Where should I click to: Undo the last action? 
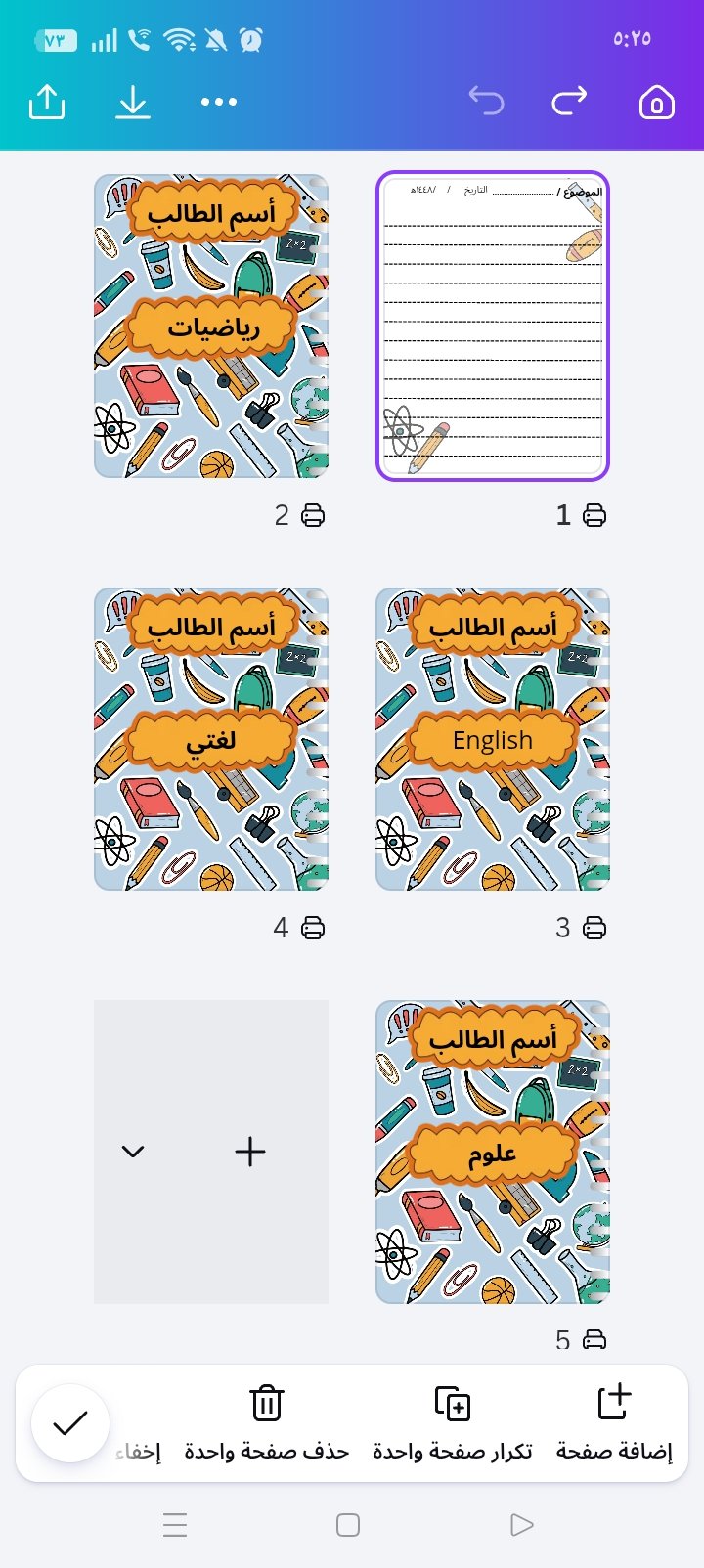click(x=486, y=101)
